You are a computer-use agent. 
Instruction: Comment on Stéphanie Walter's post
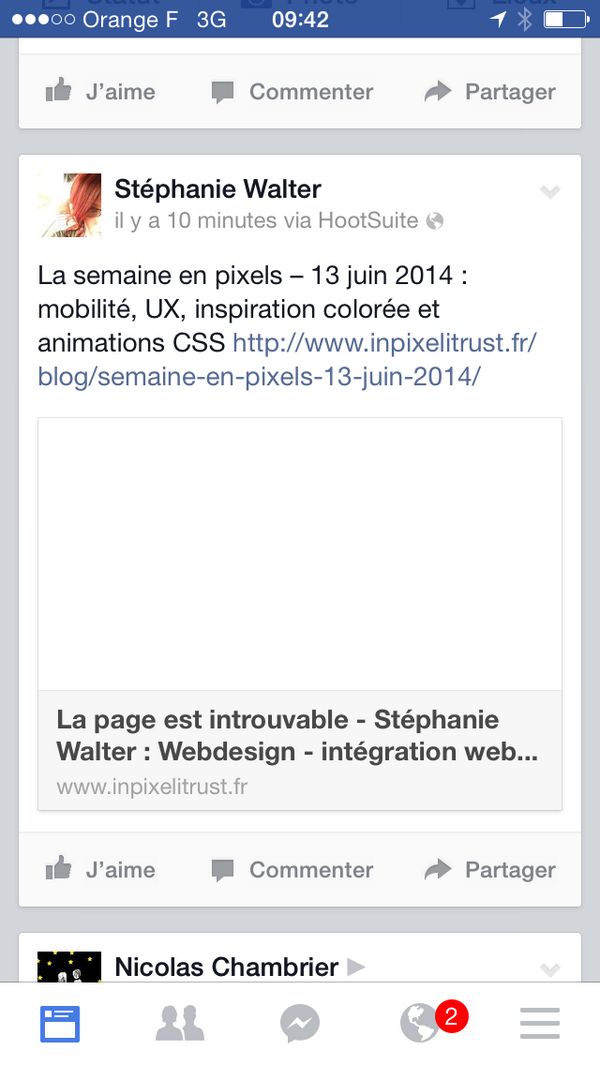[292, 869]
